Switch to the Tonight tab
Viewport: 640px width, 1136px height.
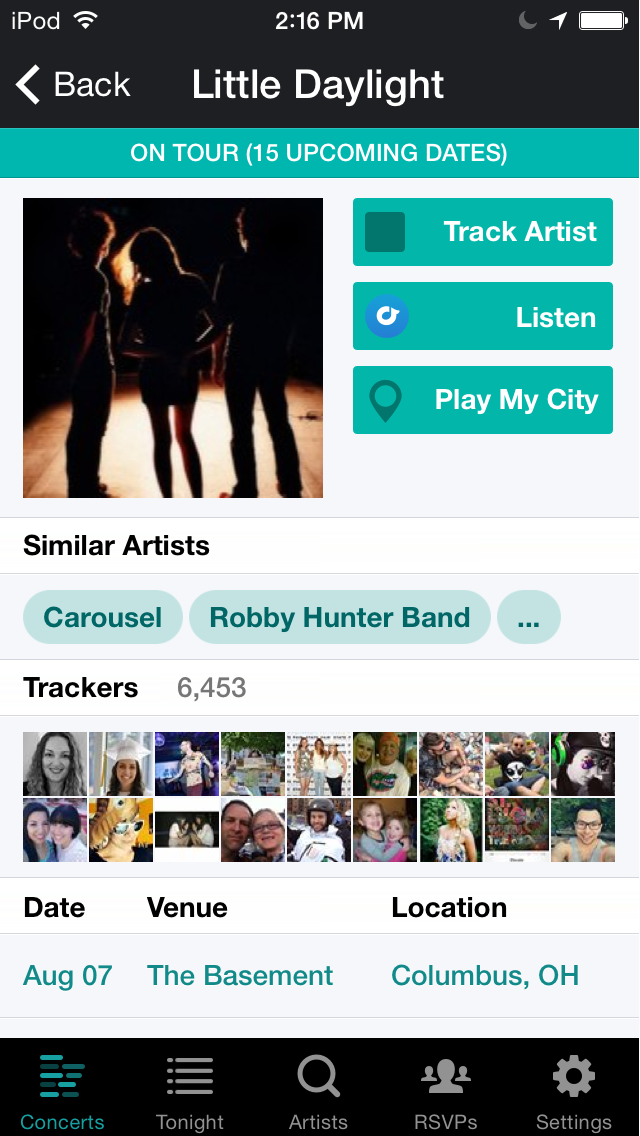coord(190,1092)
